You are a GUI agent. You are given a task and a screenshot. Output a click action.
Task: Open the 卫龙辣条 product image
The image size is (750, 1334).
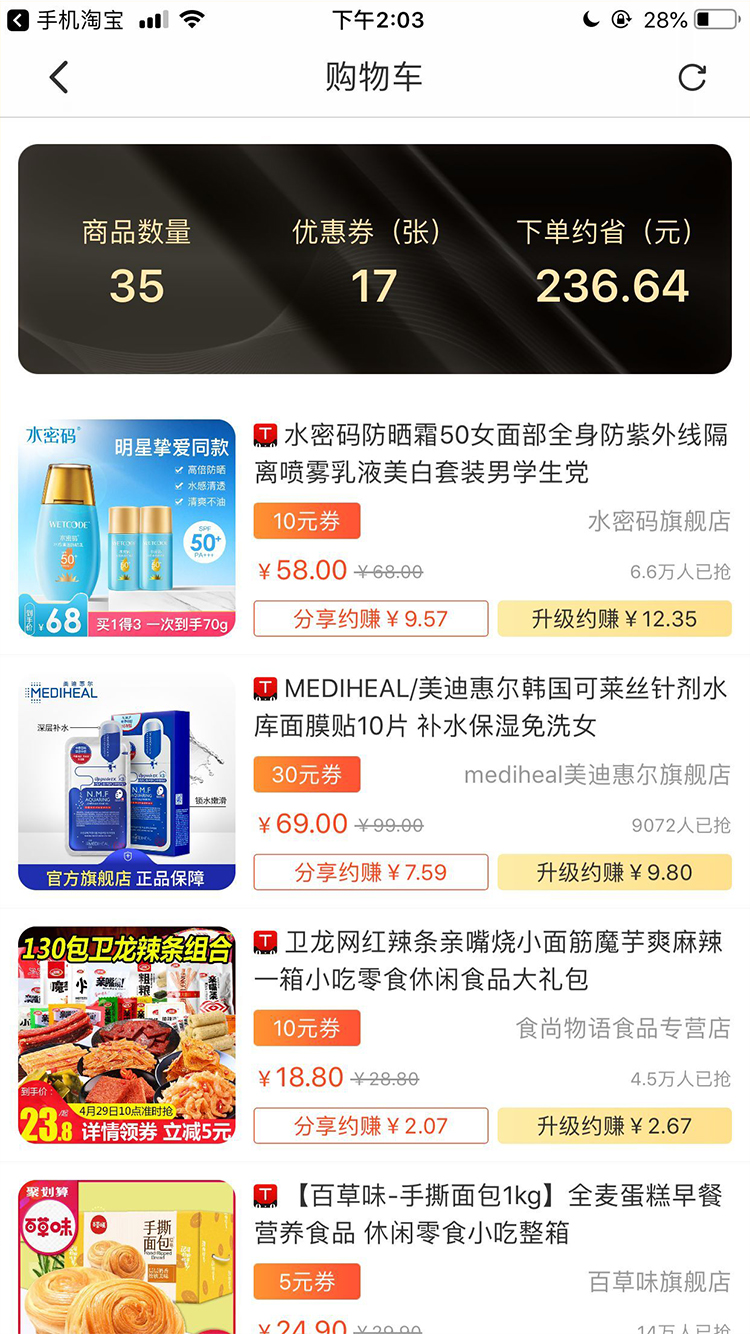pos(127,1035)
